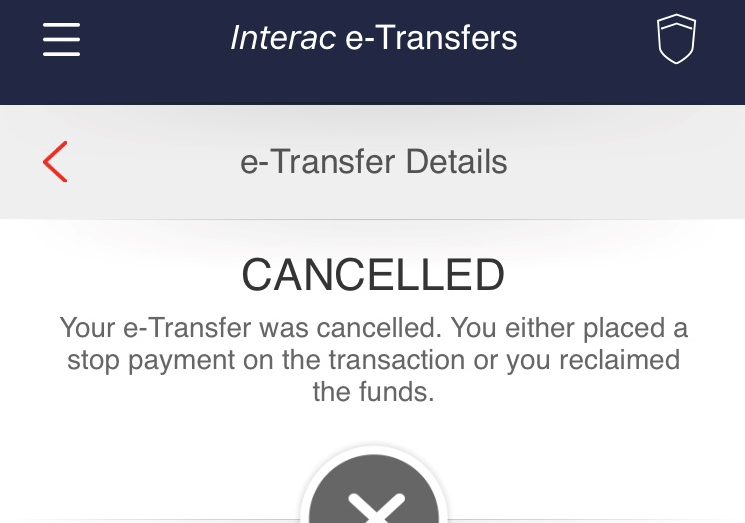745x523 pixels.
Task: Go back from e-Transfer Details
Action: point(55,161)
